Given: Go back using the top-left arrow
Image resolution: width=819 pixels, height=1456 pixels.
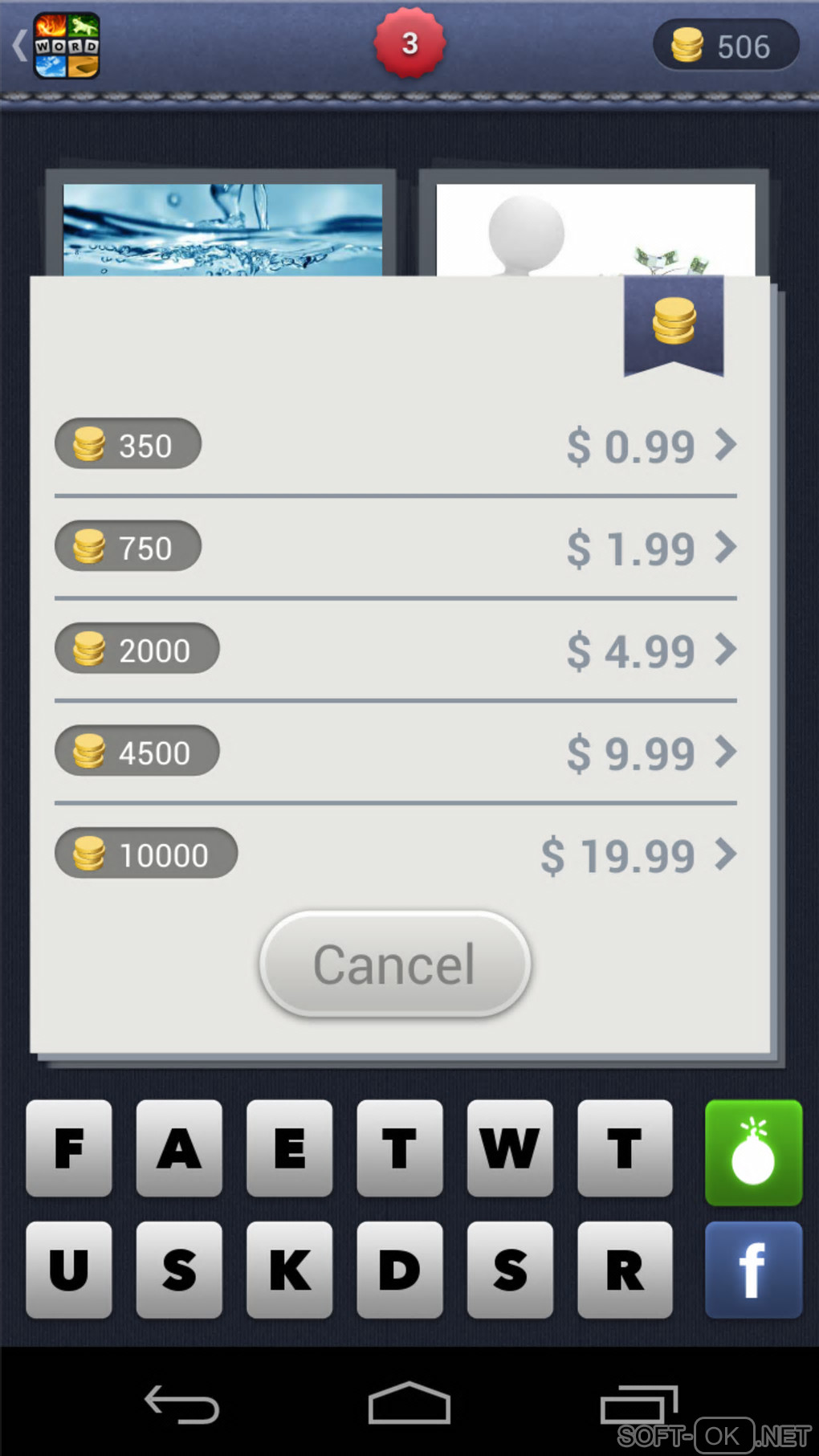Looking at the screenshot, I should [x=20, y=46].
